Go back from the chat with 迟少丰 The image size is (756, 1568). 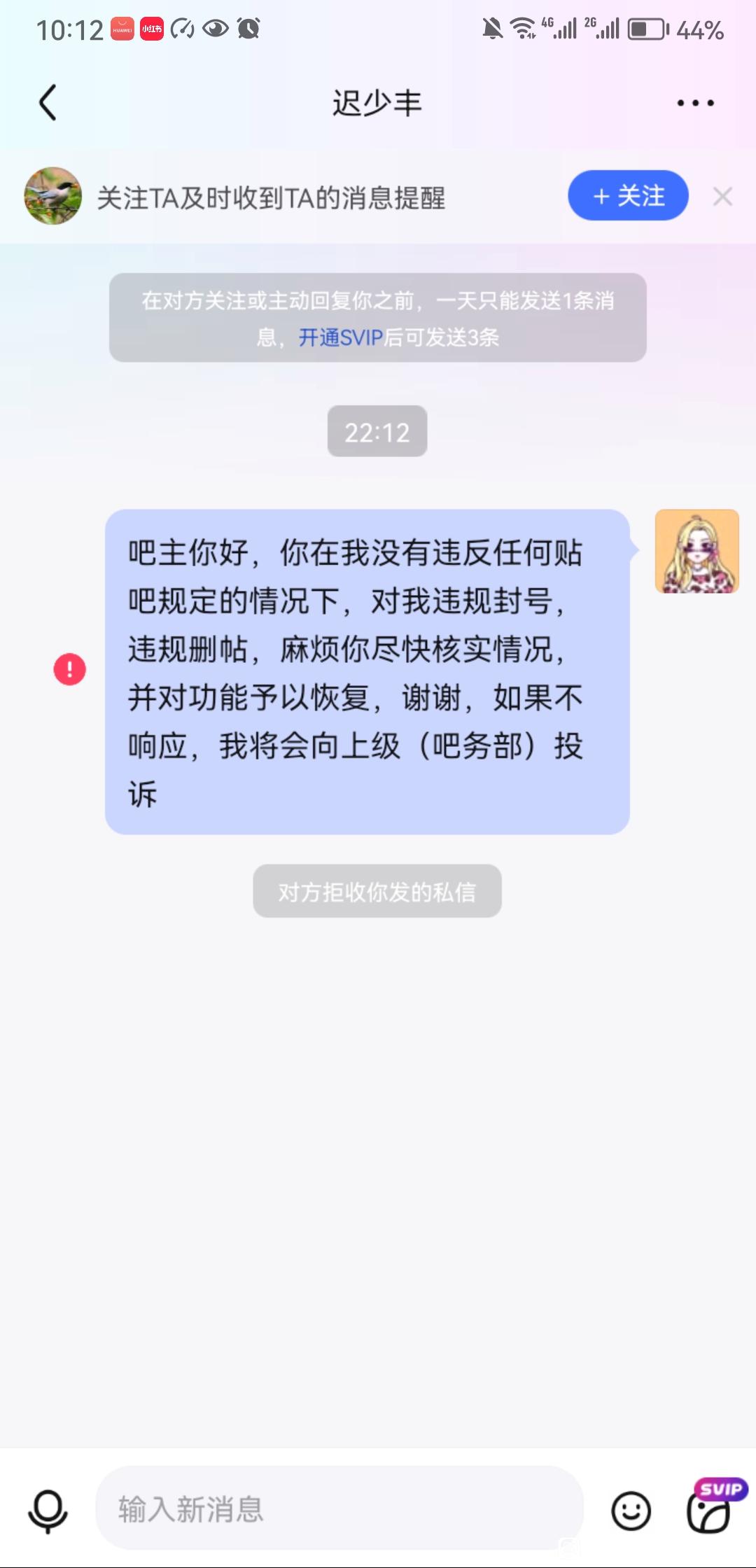[x=48, y=103]
